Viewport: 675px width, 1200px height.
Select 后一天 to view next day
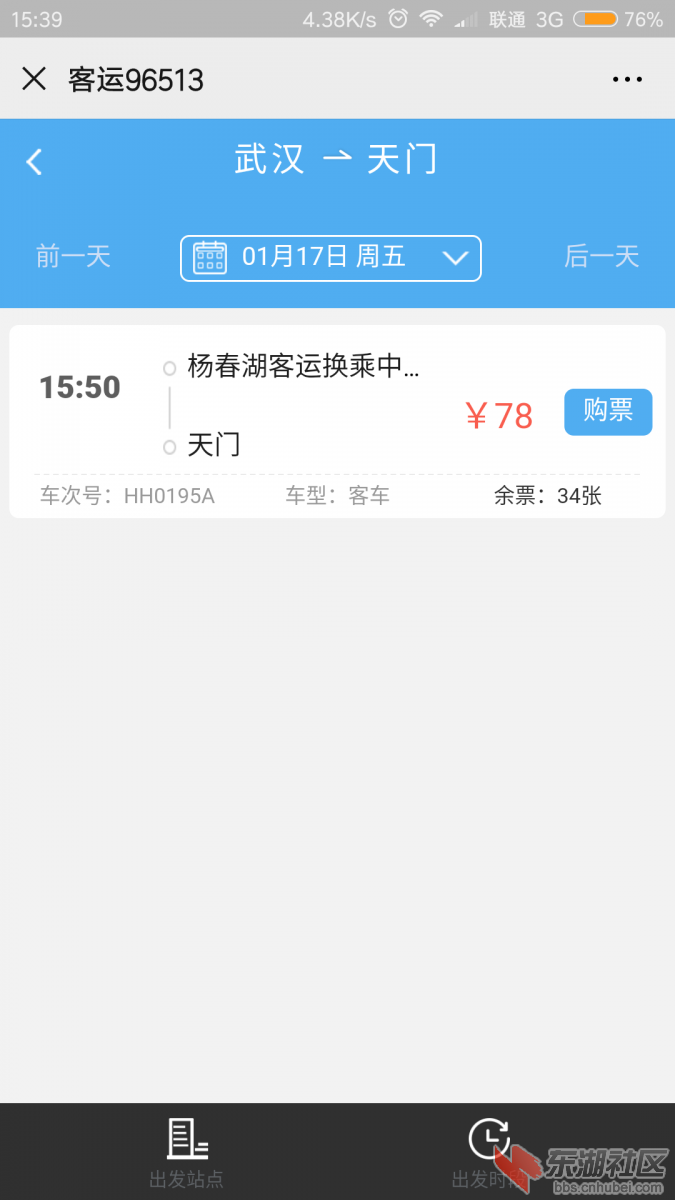[601, 256]
